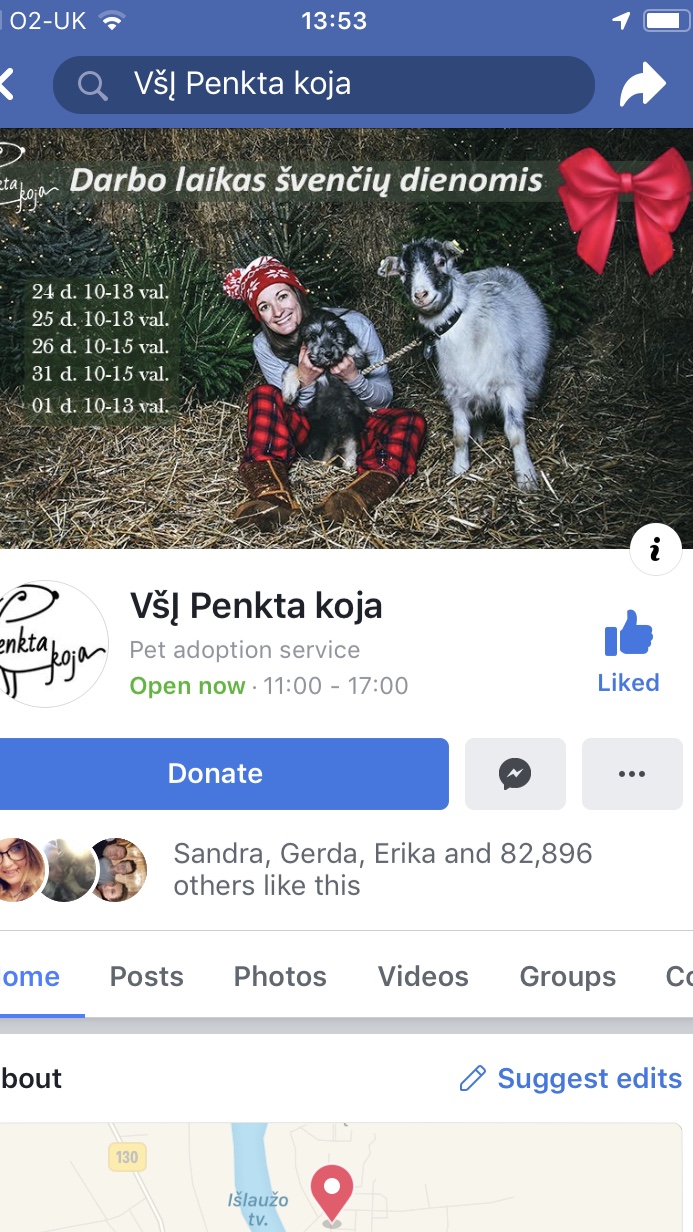This screenshot has height=1232, width=693.
Task: Share this page via the arrow icon
Action: 642,85
